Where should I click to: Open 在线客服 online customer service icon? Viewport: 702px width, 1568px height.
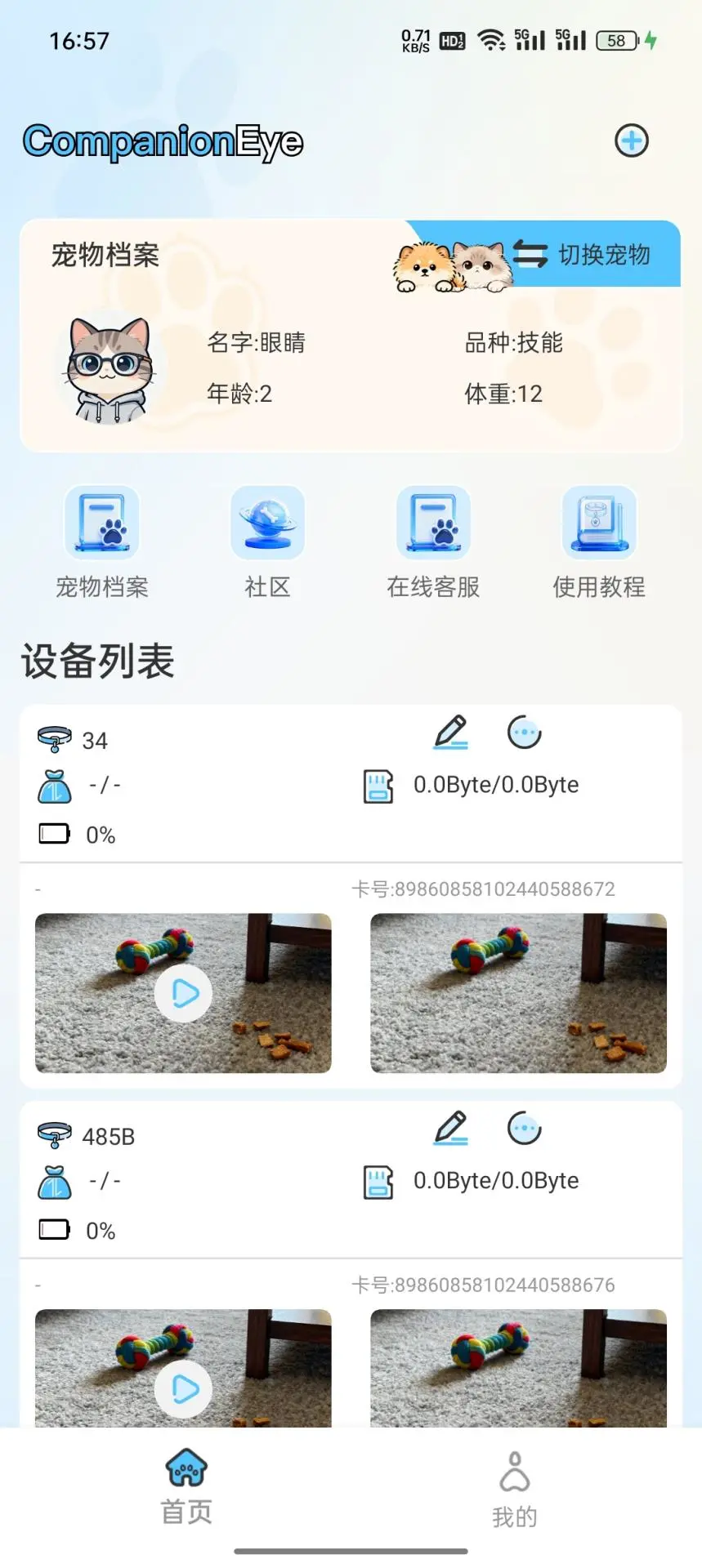[x=433, y=523]
